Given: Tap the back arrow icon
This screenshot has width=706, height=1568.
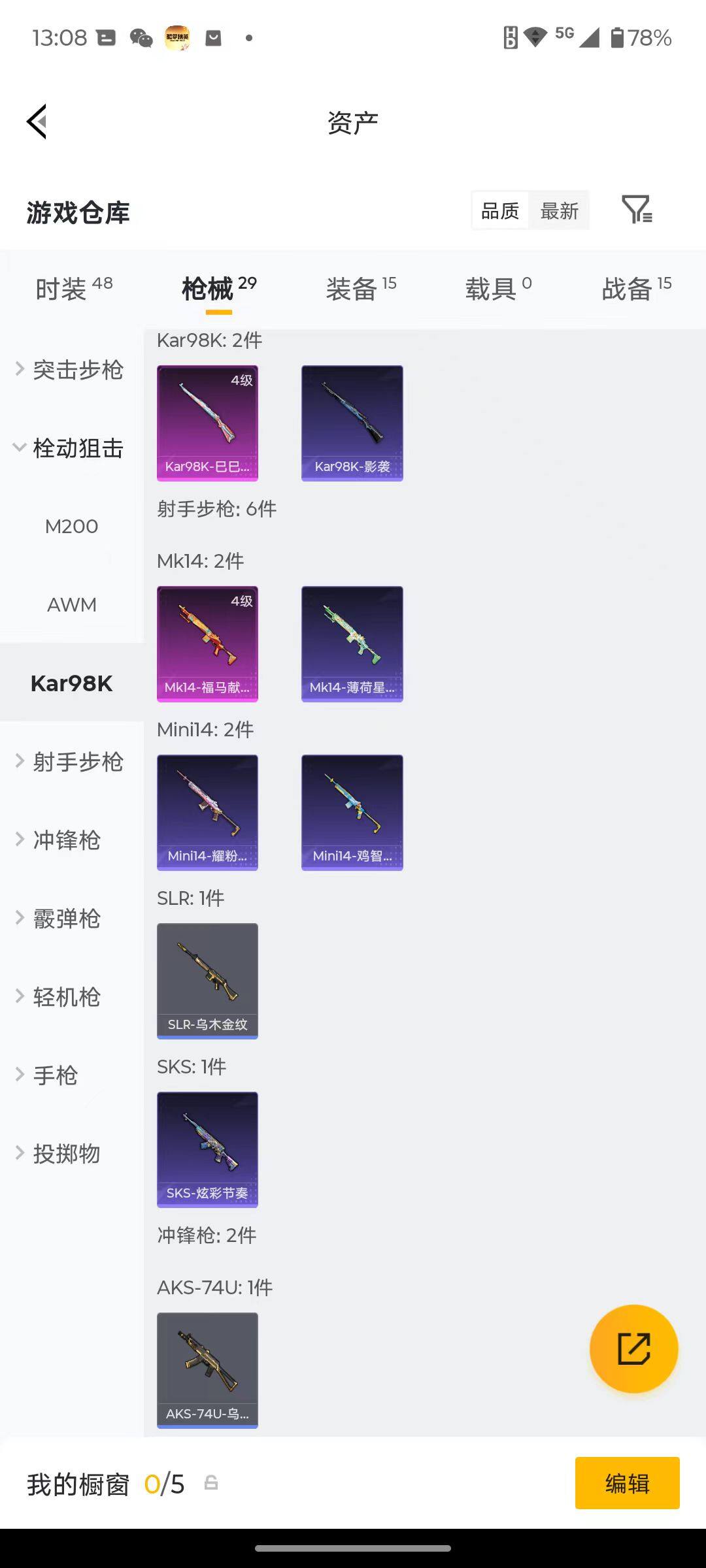Looking at the screenshot, I should 37,122.
